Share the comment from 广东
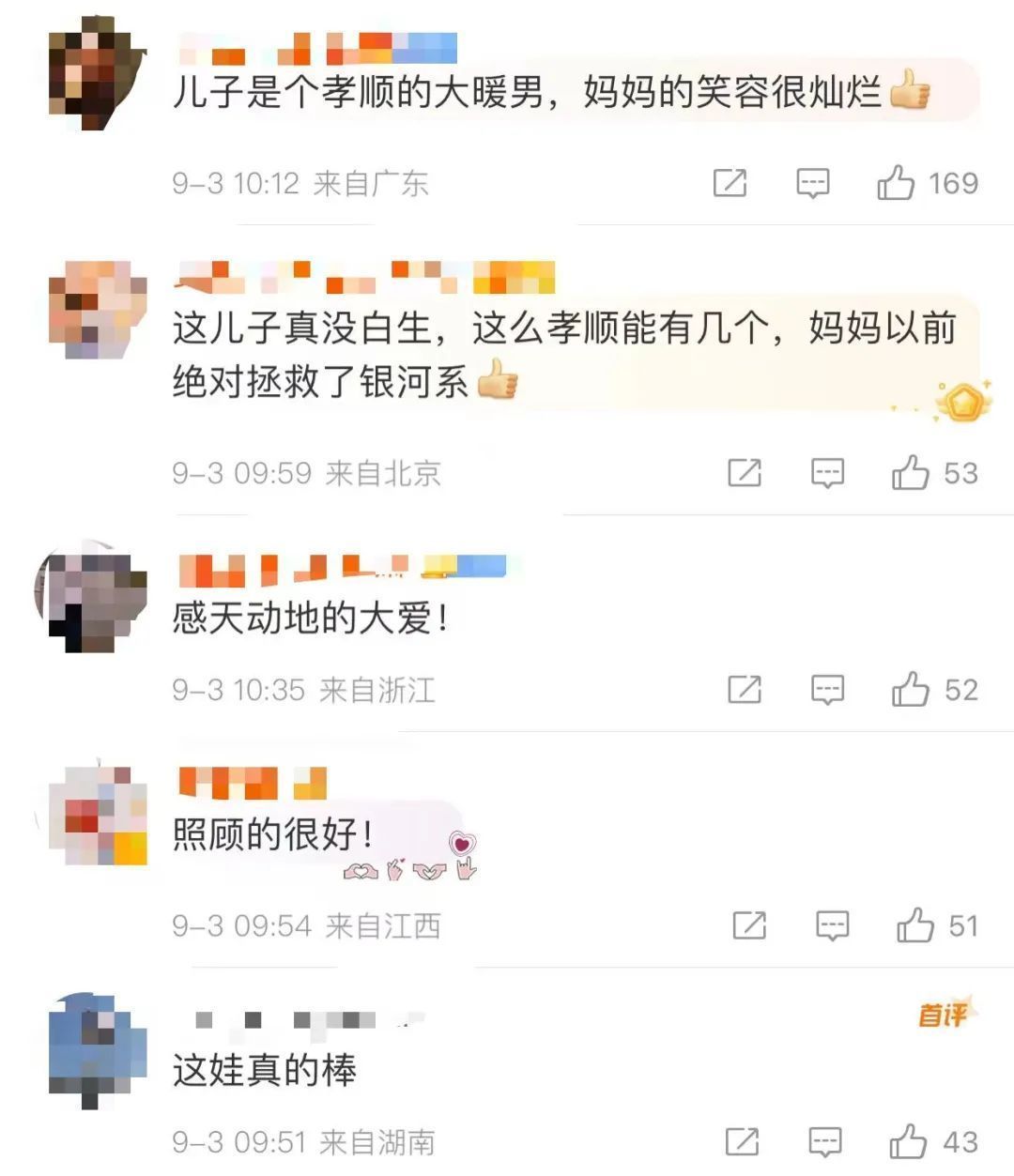Screen dimensions: 1014x1176 click(x=730, y=183)
